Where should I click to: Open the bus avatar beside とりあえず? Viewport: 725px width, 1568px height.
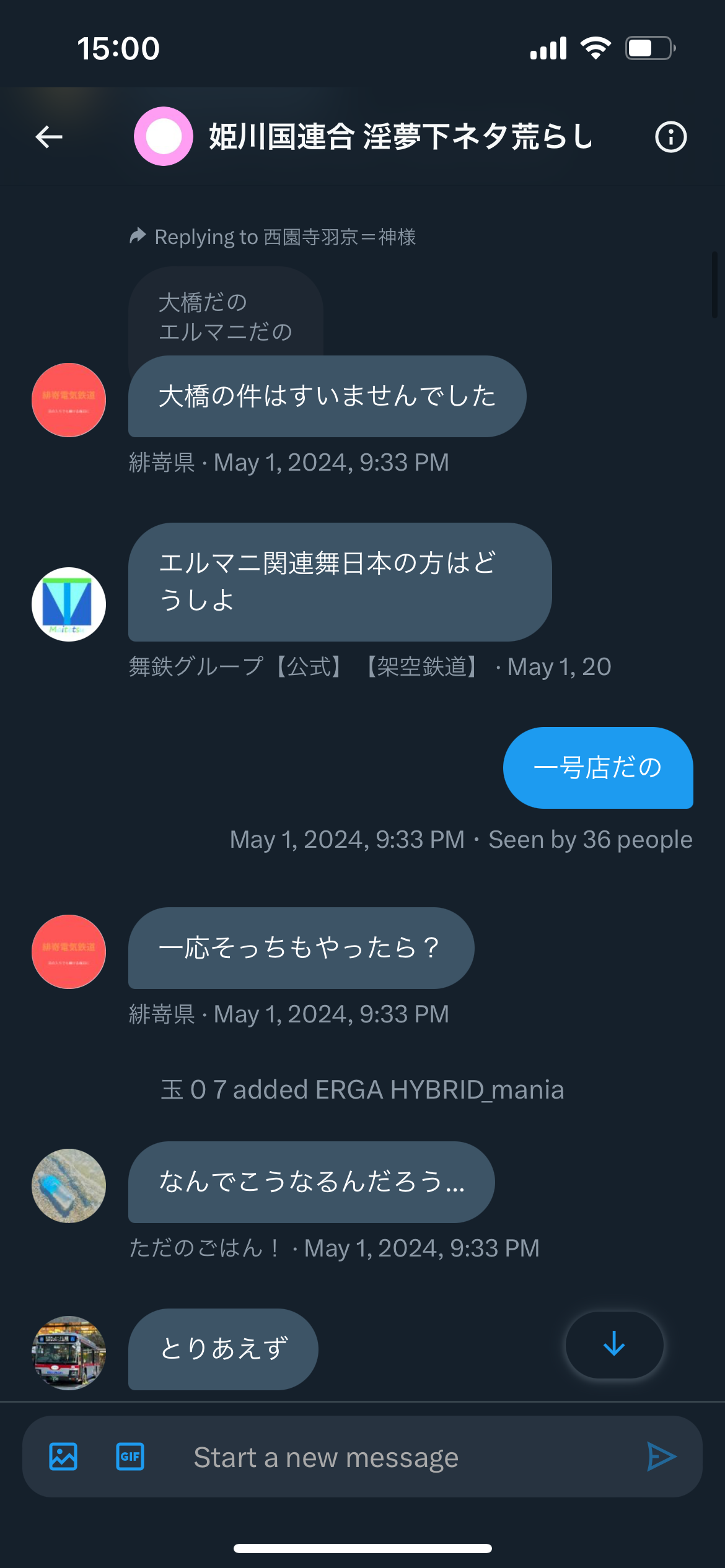tap(69, 1353)
